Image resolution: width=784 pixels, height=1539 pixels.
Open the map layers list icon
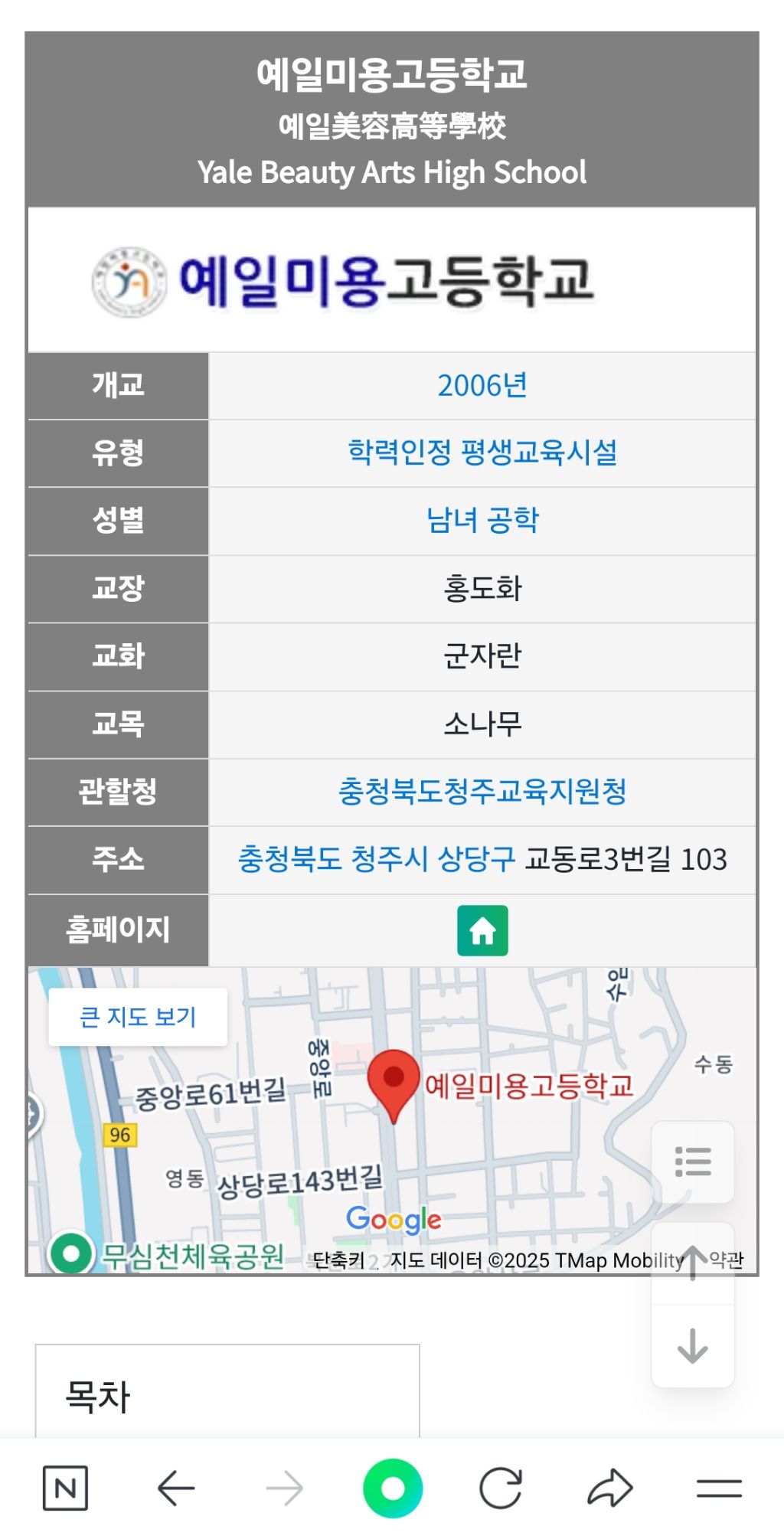pyautogui.click(x=694, y=1162)
